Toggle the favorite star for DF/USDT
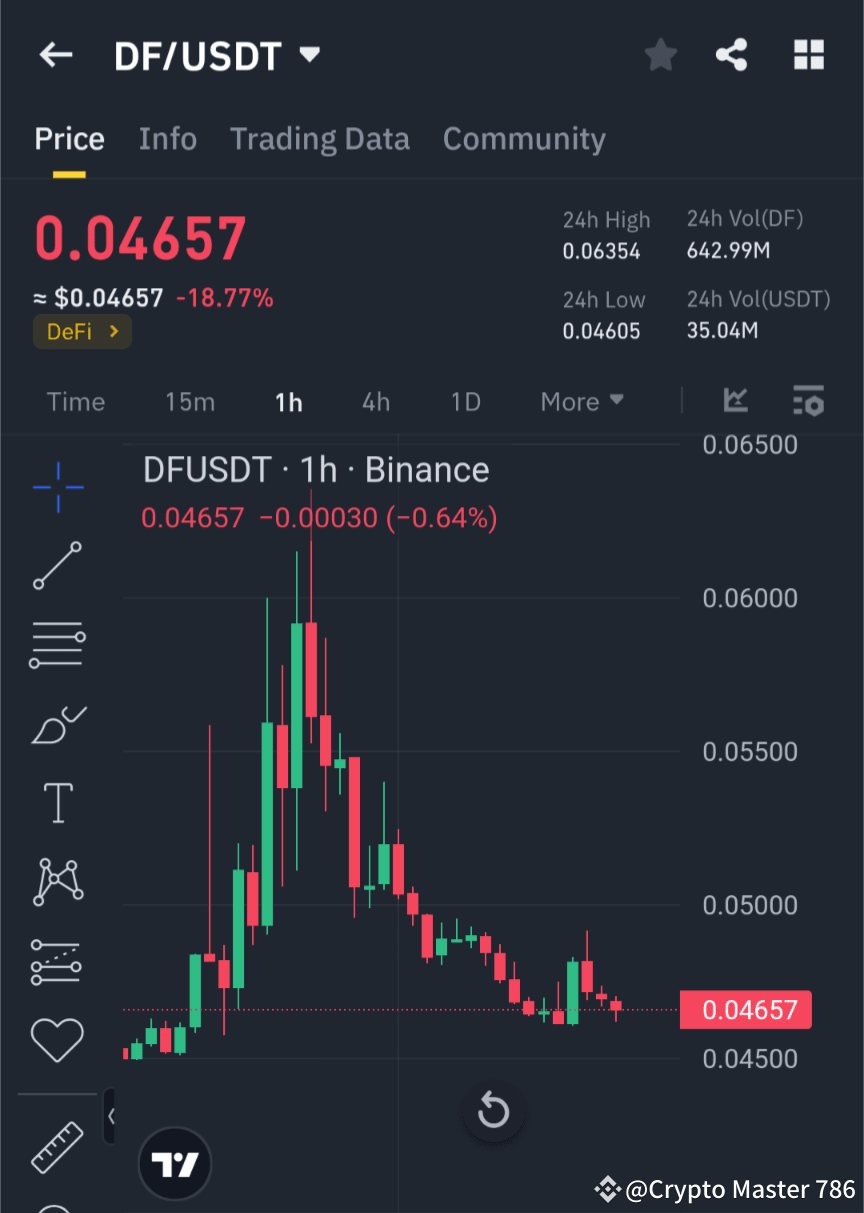The image size is (864, 1213). pos(660,55)
